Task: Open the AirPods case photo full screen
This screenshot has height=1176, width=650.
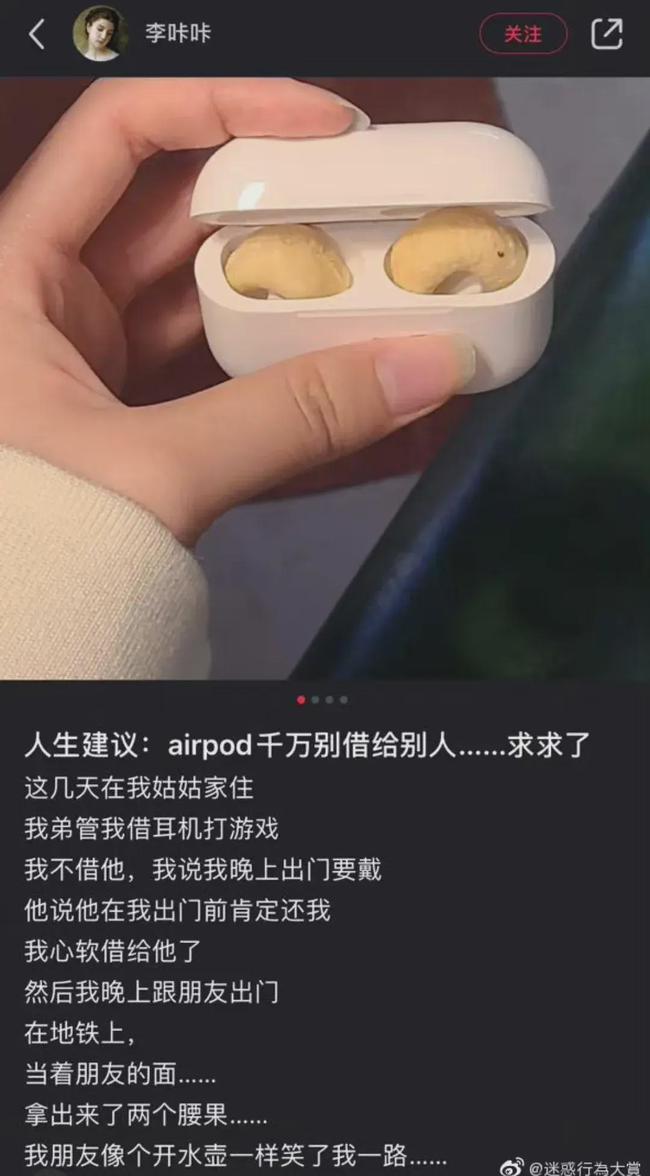Action: (x=325, y=378)
